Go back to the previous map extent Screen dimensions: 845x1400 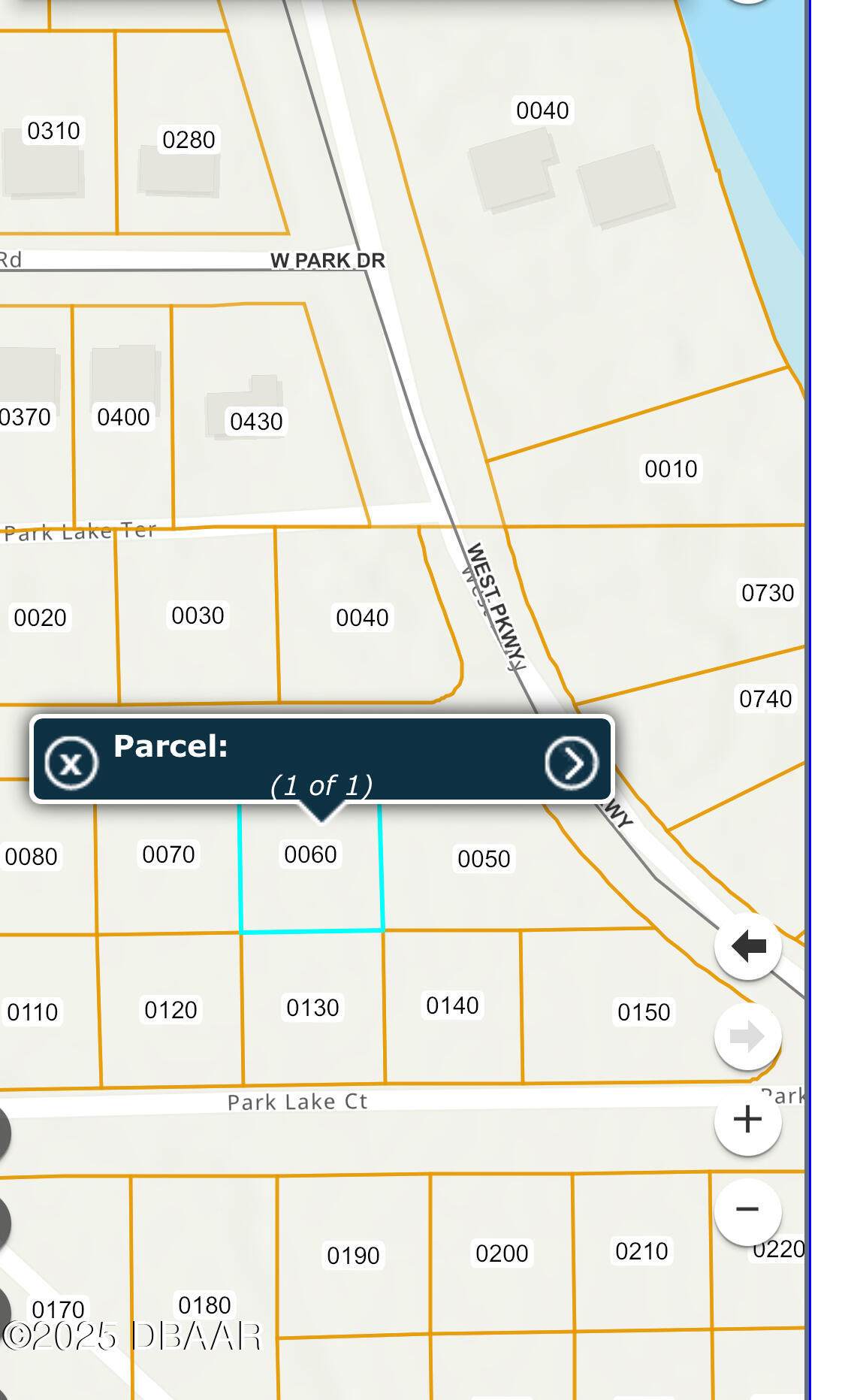pyautogui.click(x=747, y=946)
